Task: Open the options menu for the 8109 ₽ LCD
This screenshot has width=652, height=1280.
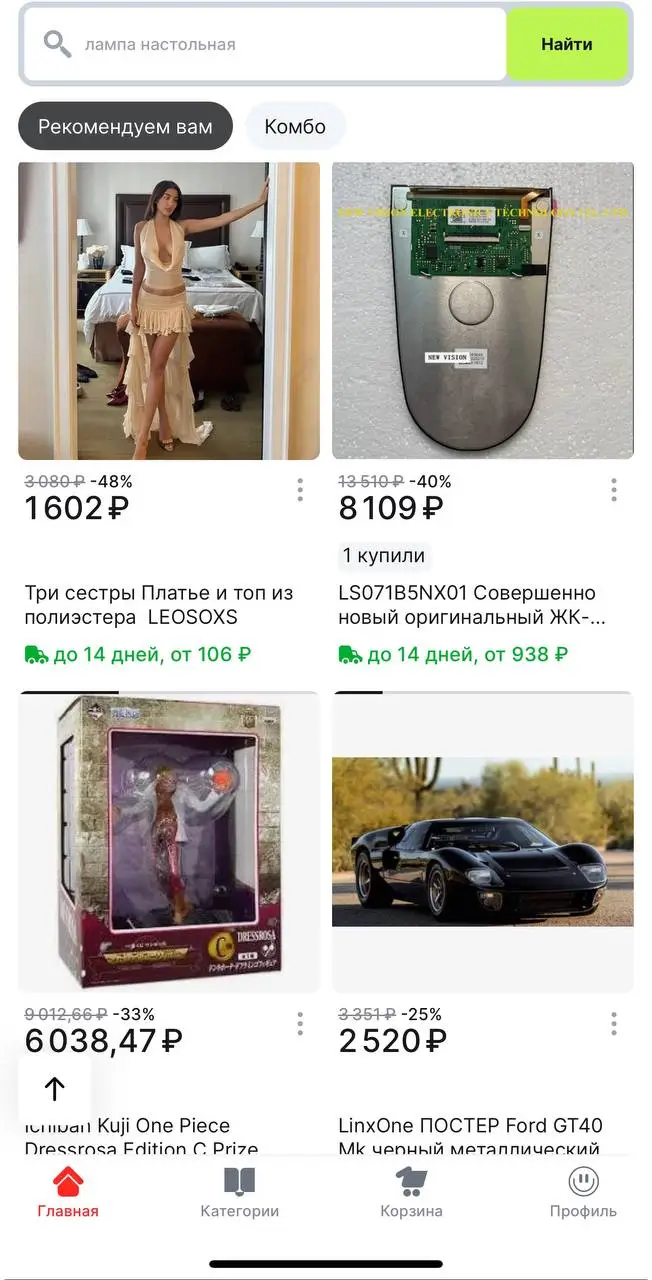Action: pos(614,490)
